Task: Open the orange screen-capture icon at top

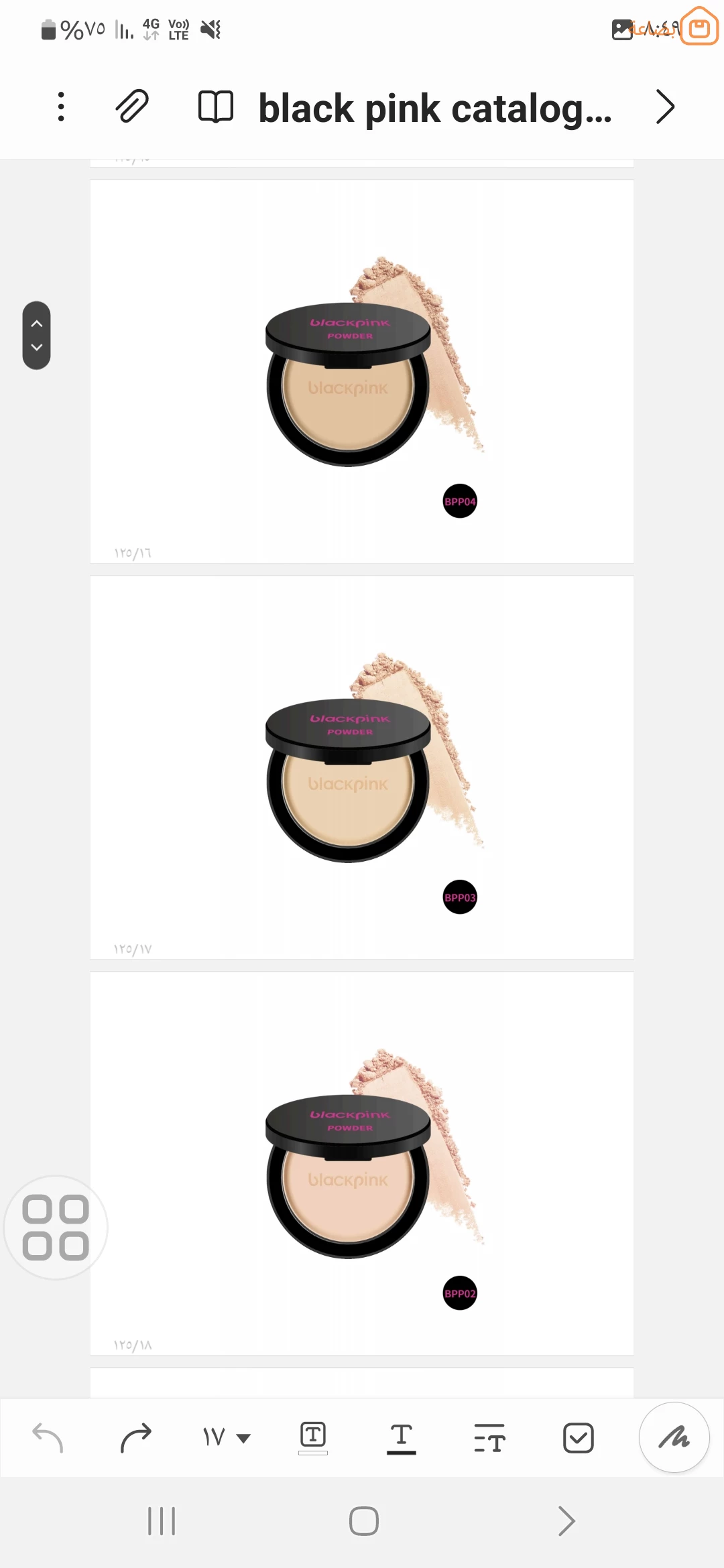Action: tap(699, 27)
